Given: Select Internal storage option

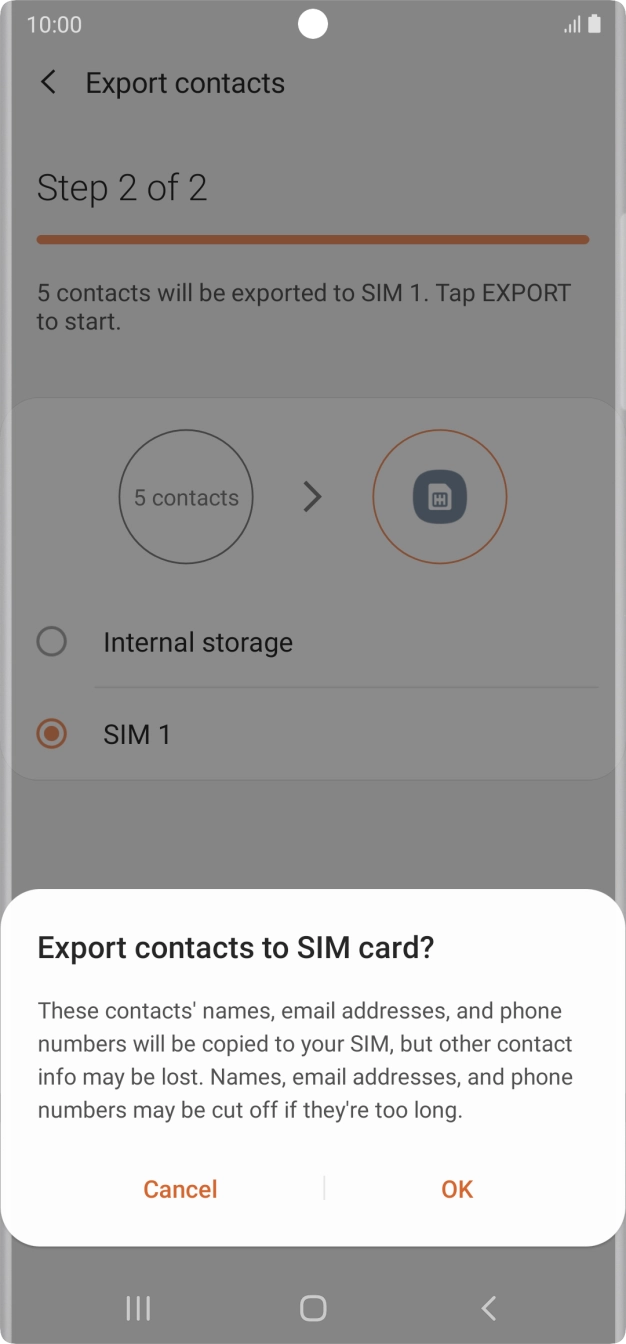Looking at the screenshot, I should pyautogui.click(x=52, y=642).
